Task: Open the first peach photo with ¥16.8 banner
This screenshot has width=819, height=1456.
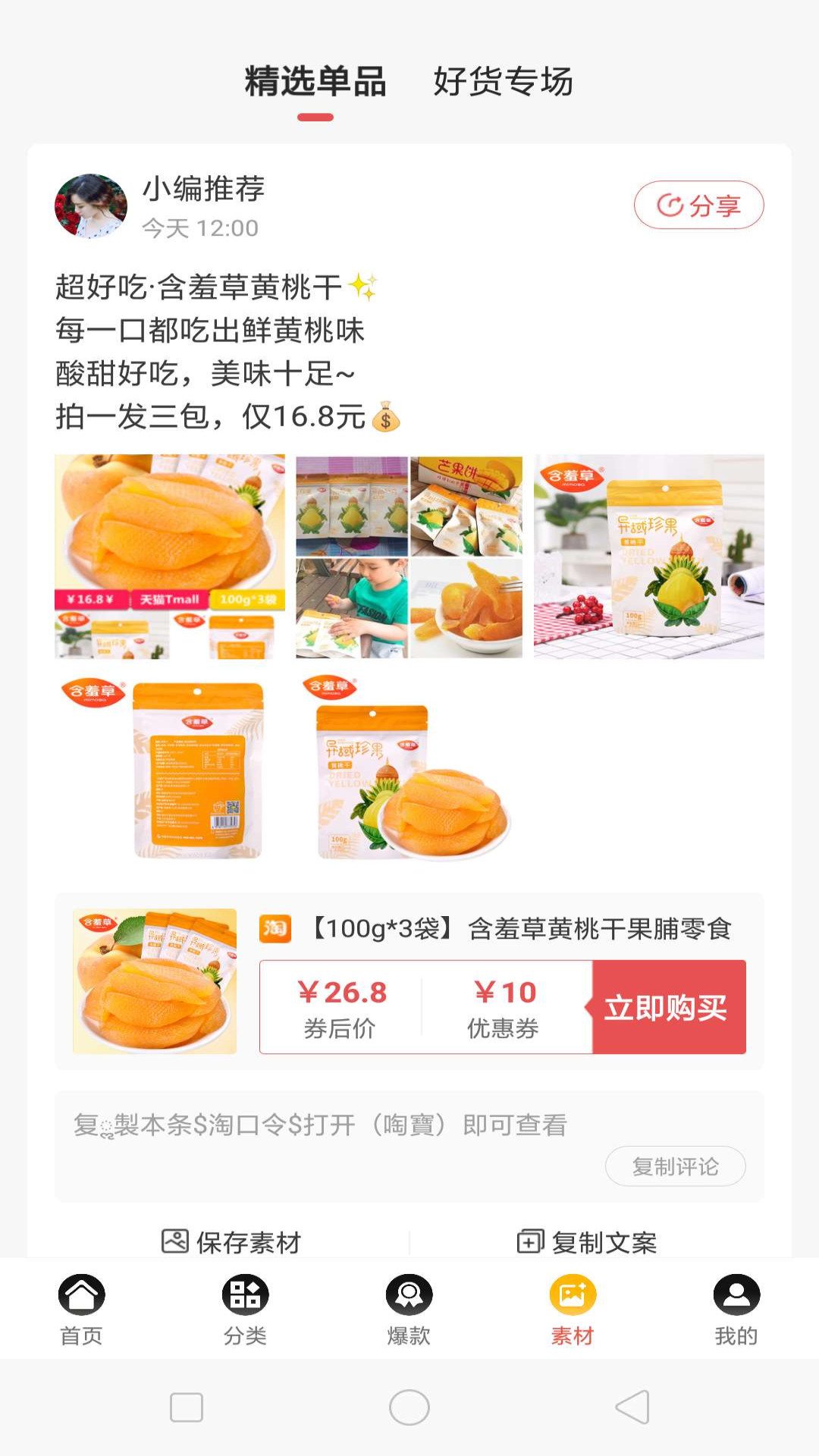Action: [170, 556]
